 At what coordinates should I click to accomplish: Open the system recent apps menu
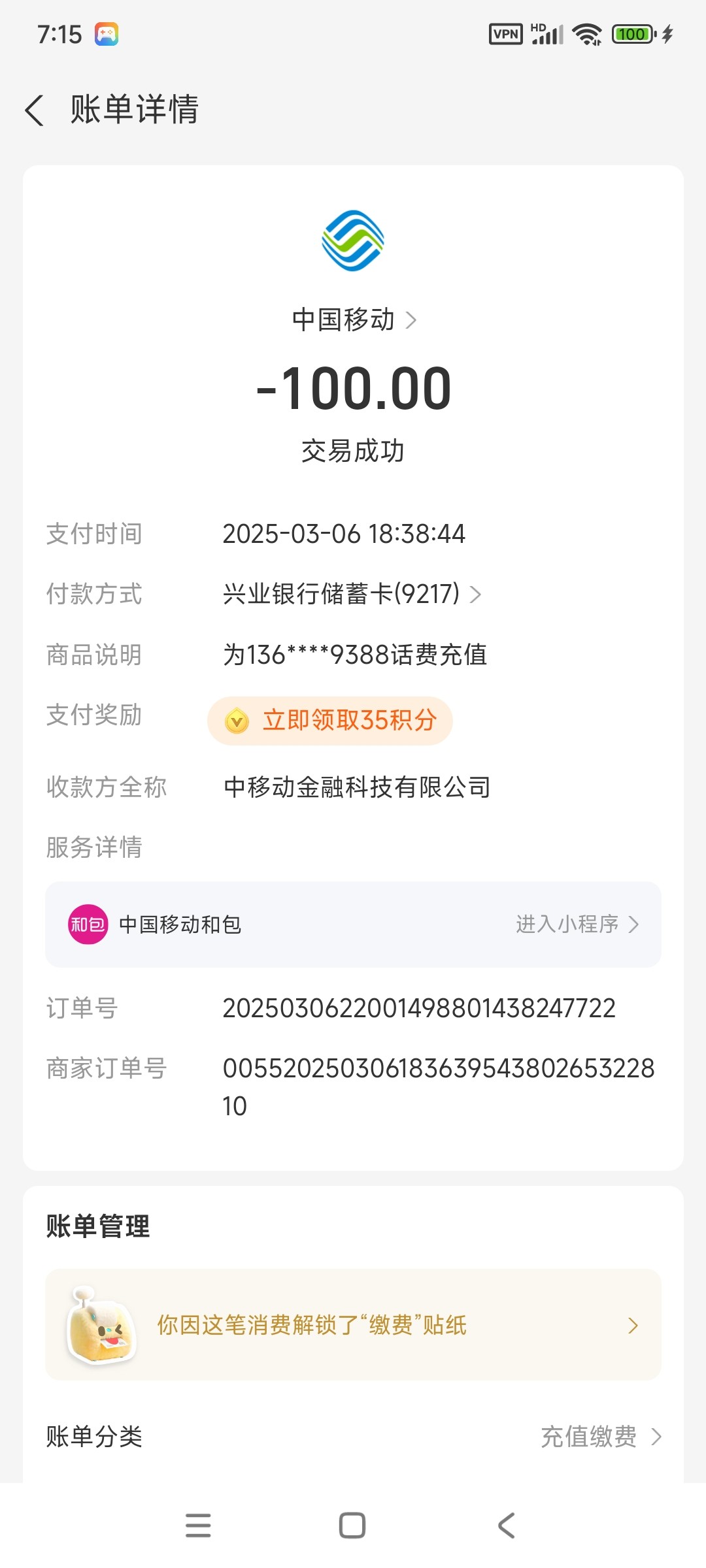coord(198,1526)
